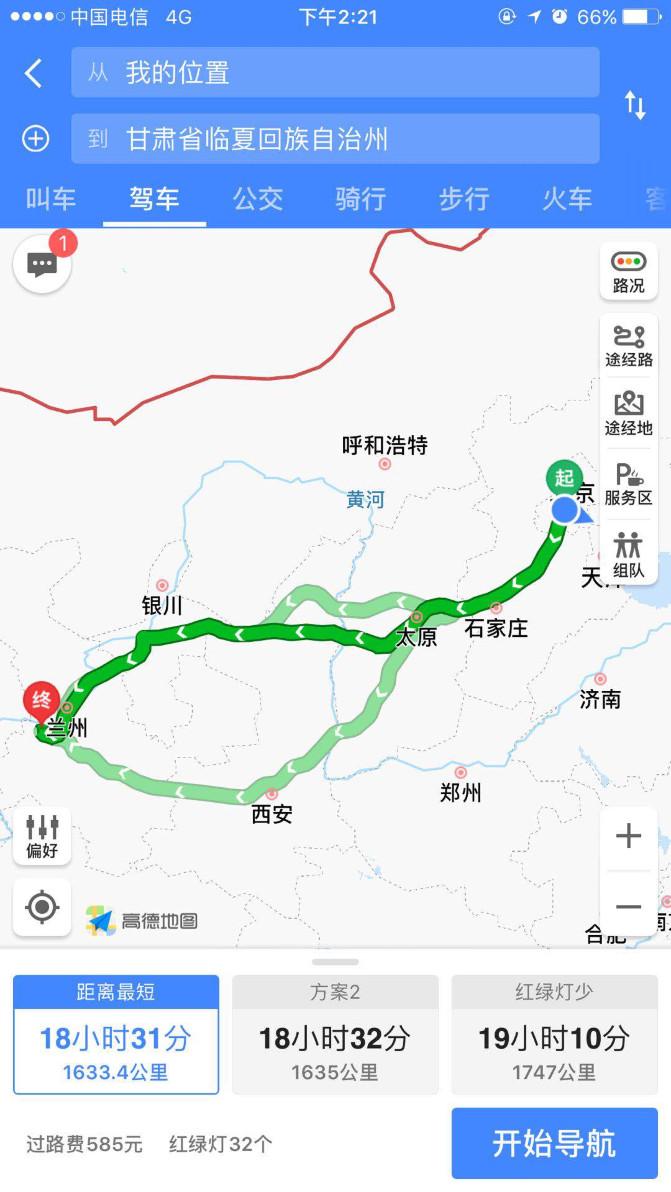Switch to the 步行 tab
This screenshot has width=671, height=1192.
(464, 199)
